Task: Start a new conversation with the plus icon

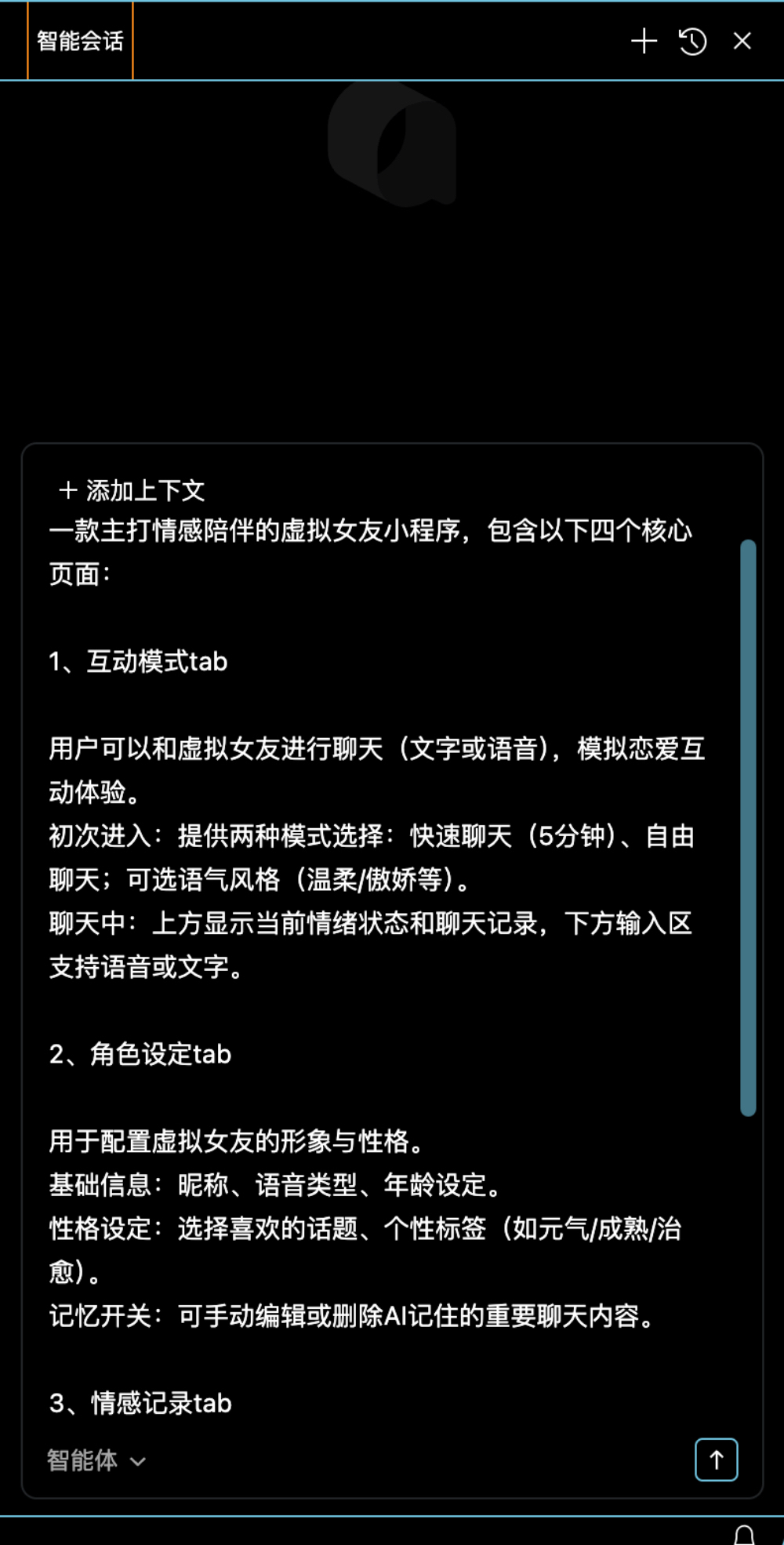Action: tap(643, 41)
